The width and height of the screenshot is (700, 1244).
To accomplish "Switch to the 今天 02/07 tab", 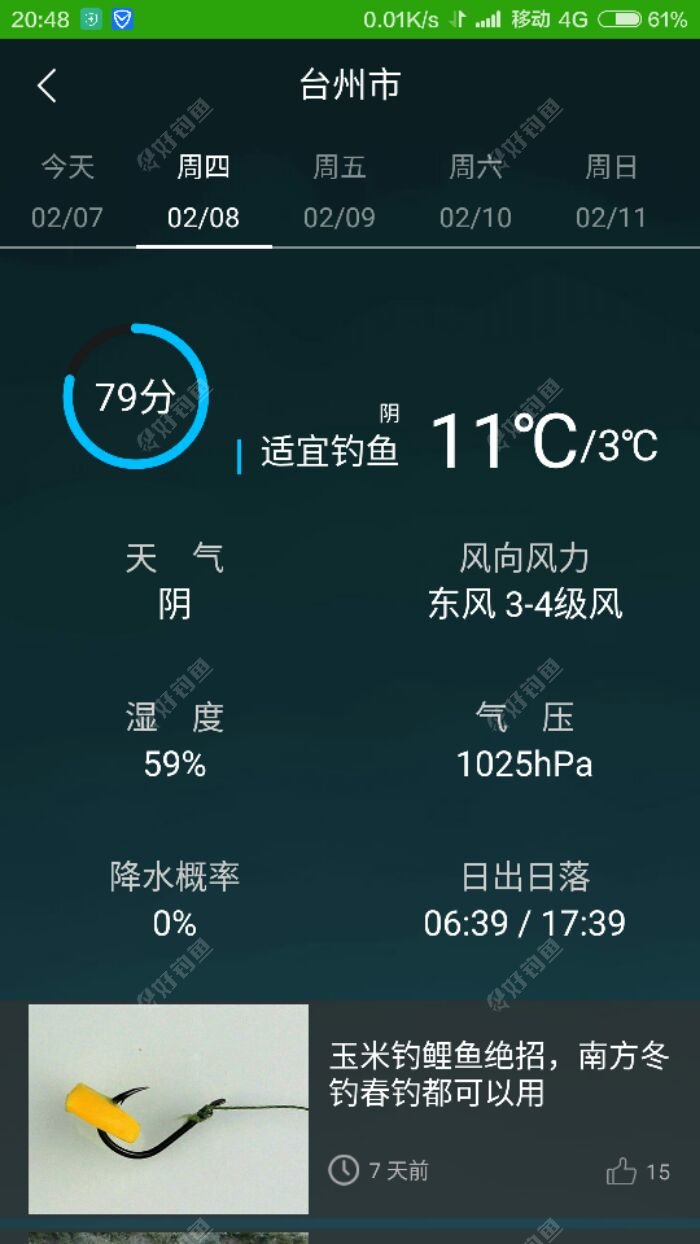I will click(x=67, y=192).
